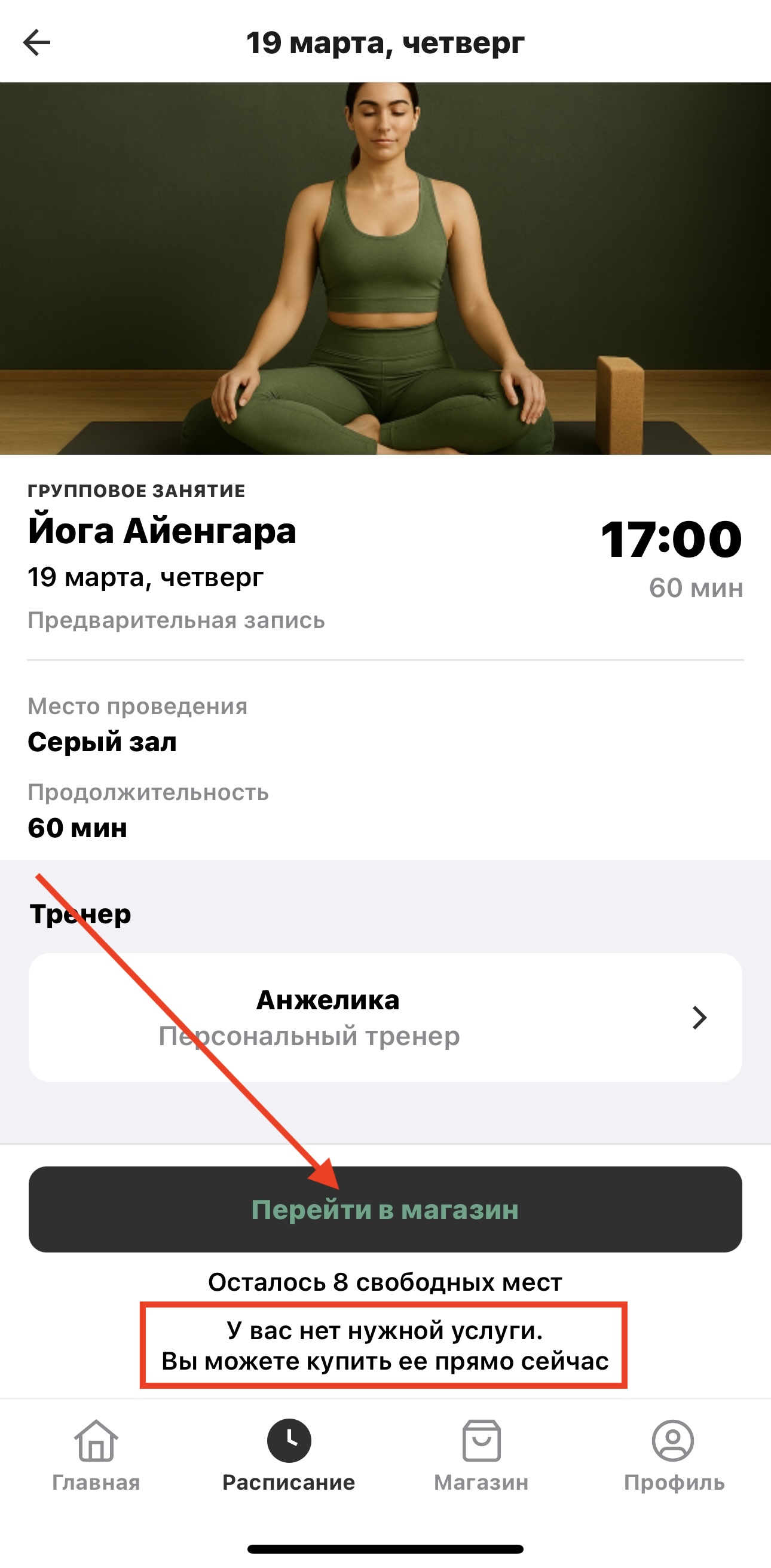Open trainer Анжелика's profile card
The width and height of the screenshot is (771, 1568).
point(385,1017)
